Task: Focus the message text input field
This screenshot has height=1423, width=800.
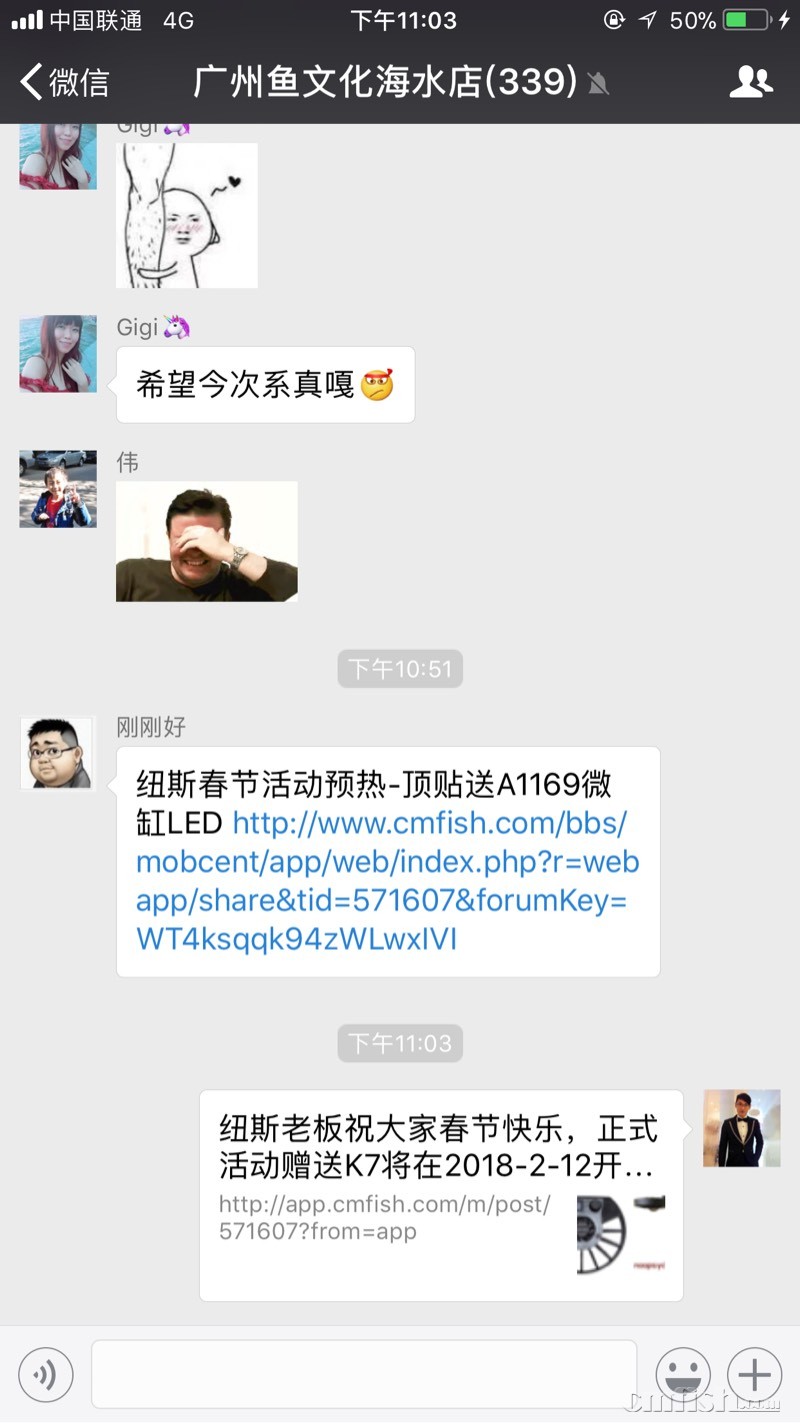Action: (364, 1374)
